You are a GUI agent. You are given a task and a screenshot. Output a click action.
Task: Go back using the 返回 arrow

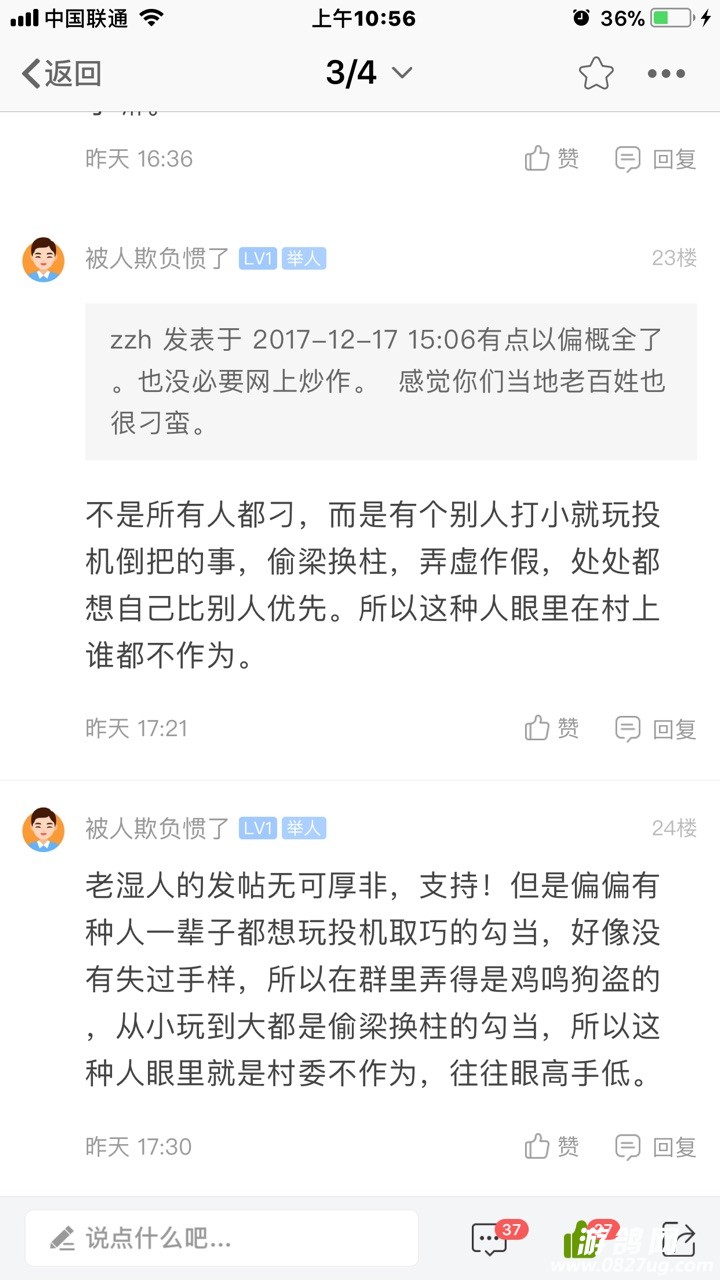click(60, 73)
